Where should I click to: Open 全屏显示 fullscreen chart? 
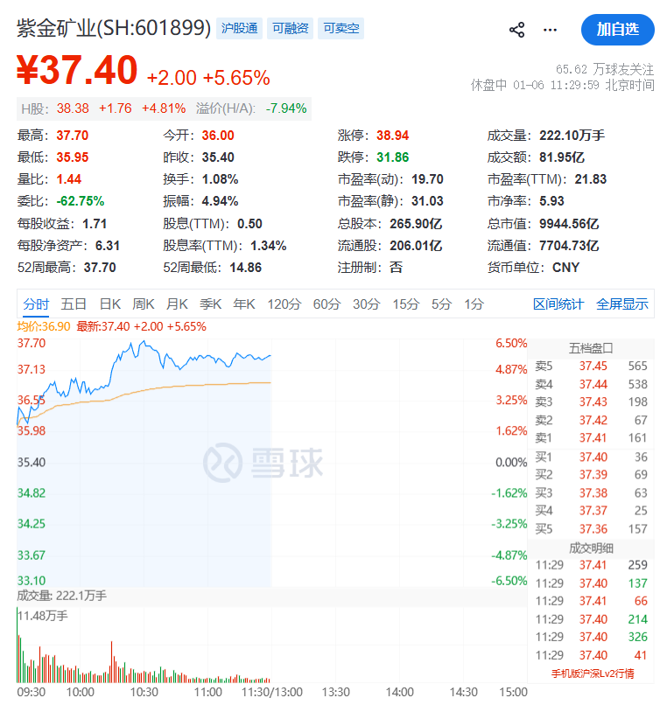tap(622, 304)
